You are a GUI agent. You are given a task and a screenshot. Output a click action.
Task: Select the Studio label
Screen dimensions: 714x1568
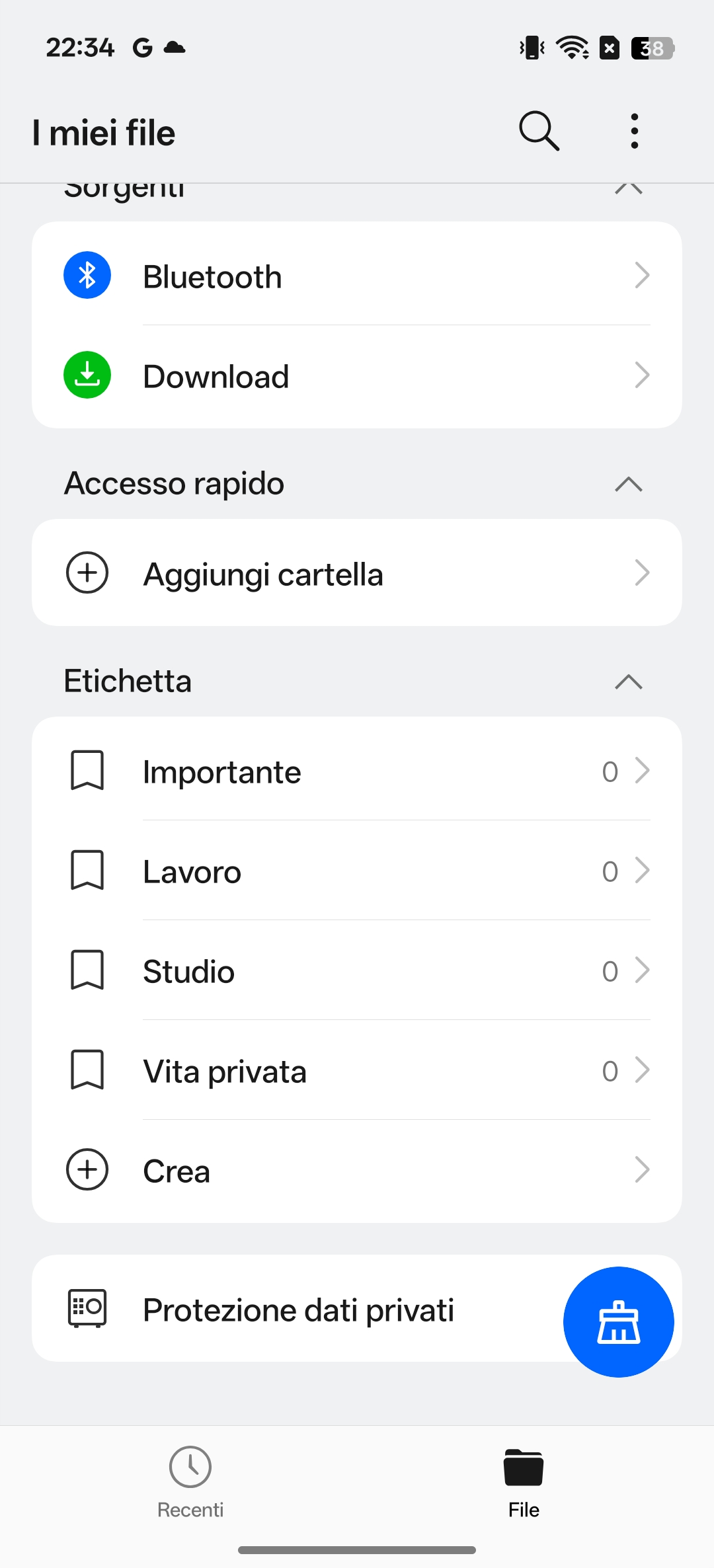(x=357, y=970)
